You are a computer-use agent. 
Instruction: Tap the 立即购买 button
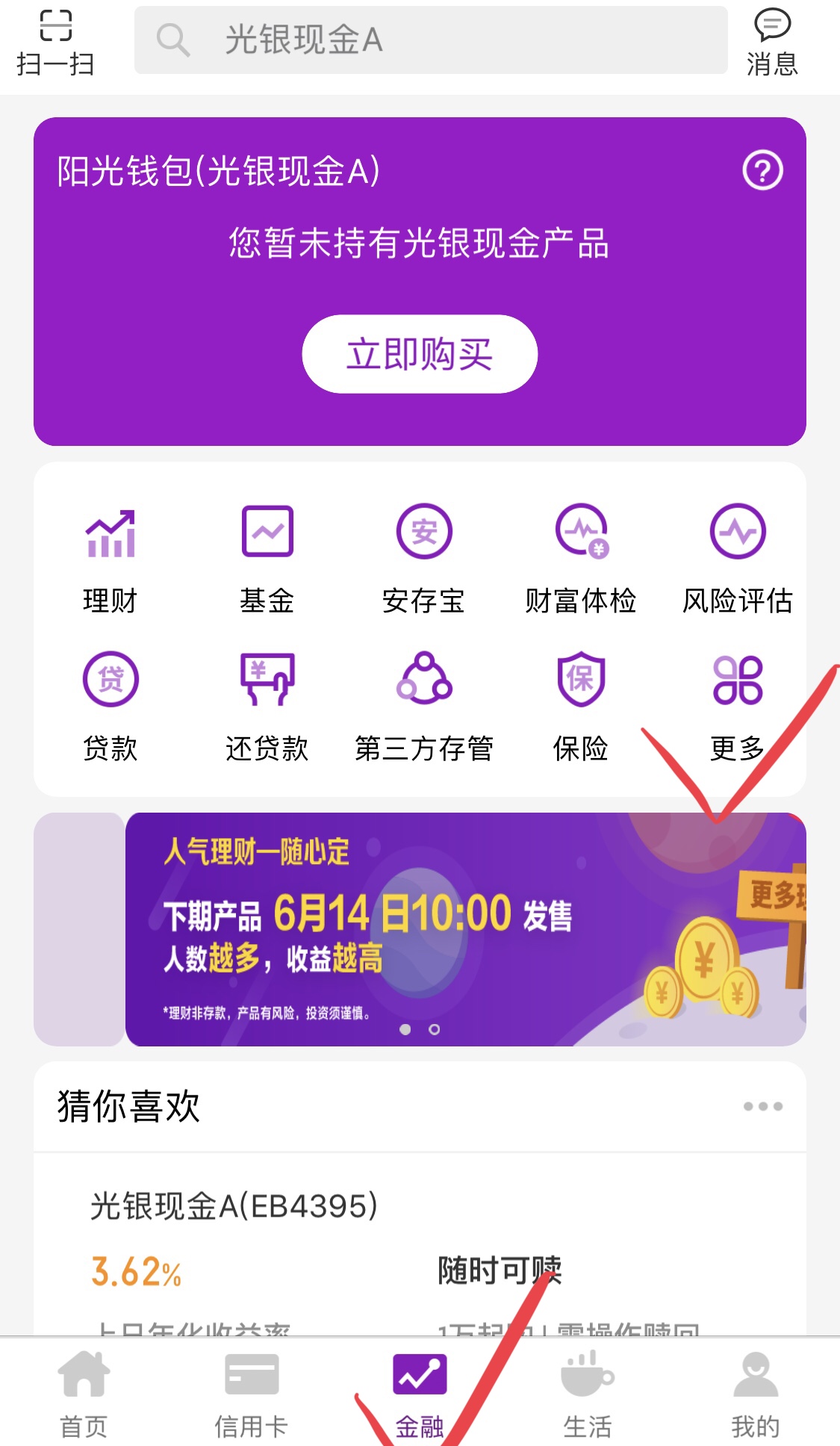pyautogui.click(x=420, y=354)
